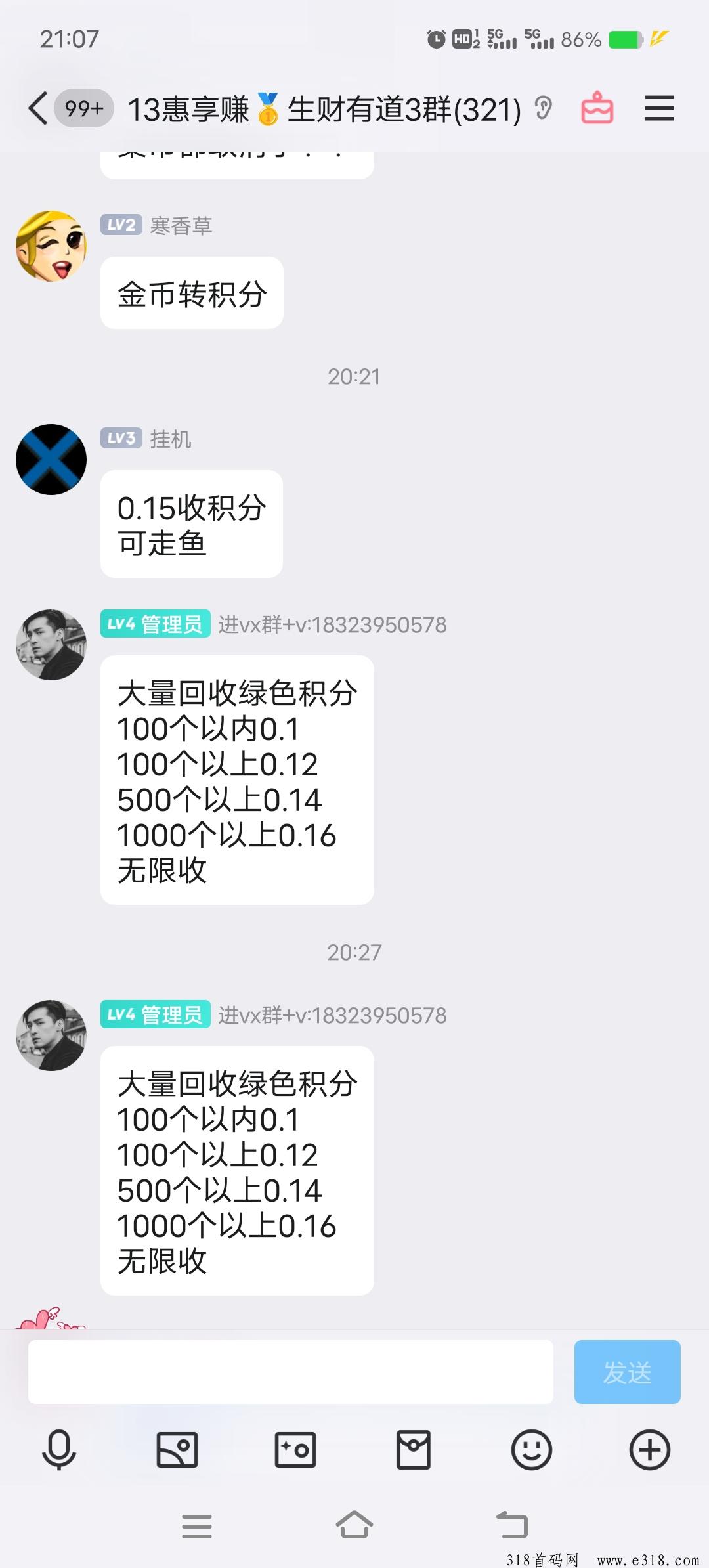Tap the message input field
709x1568 pixels.
coord(290,1372)
